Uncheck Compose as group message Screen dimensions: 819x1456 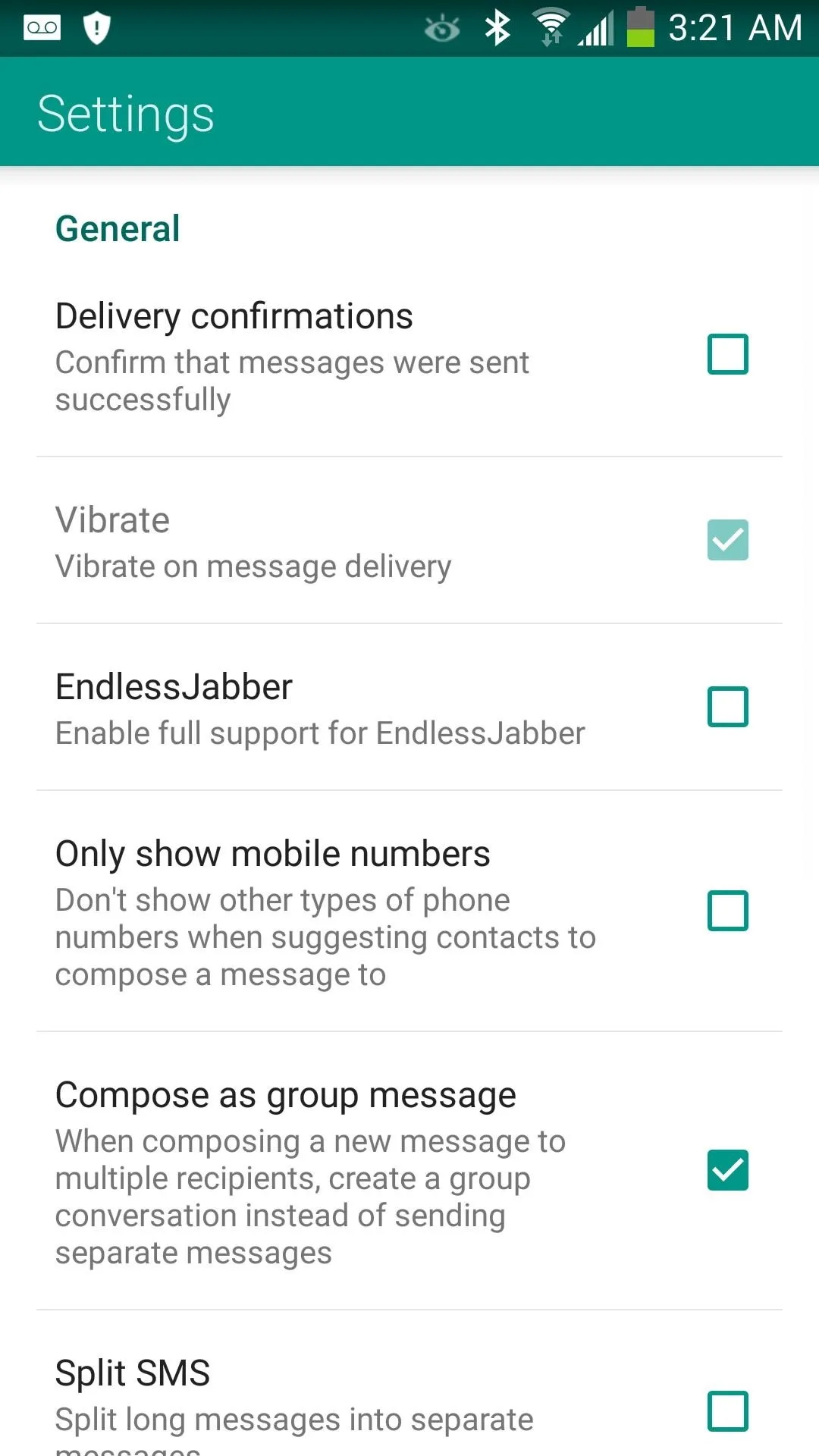(727, 1170)
